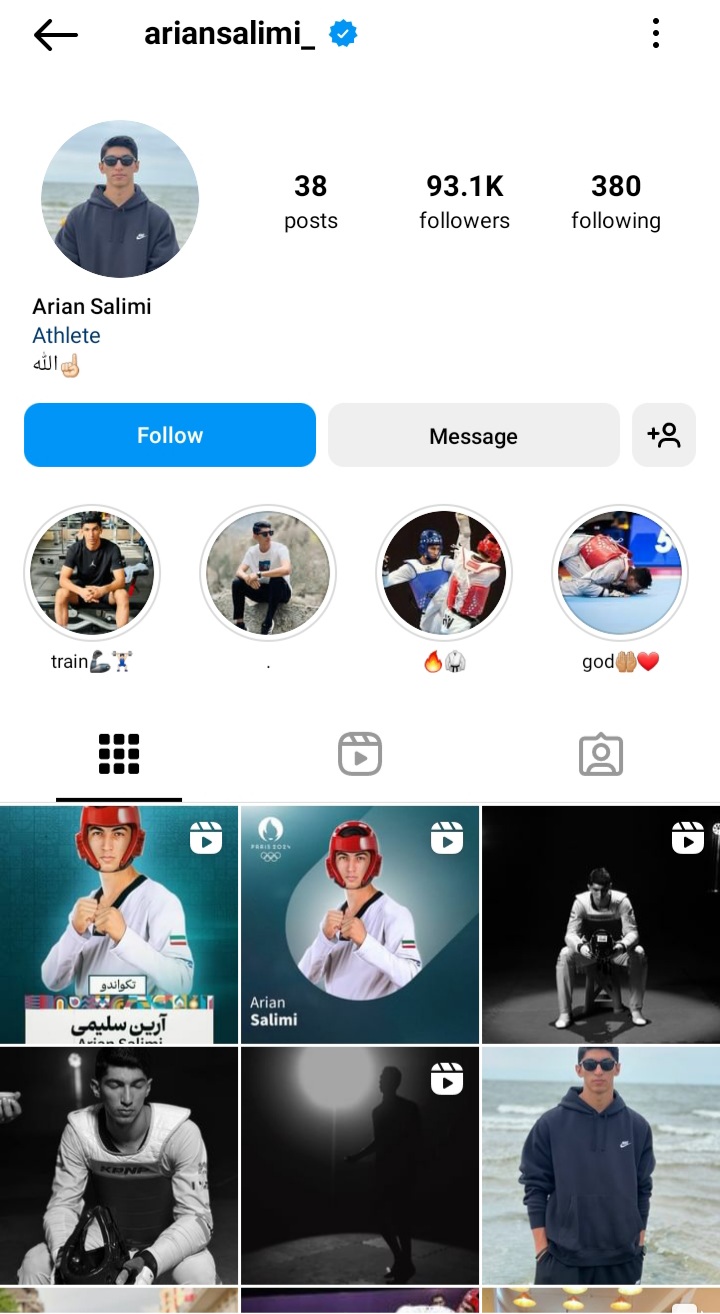Open the 380 following list
720x1314 pixels.
[x=615, y=201]
